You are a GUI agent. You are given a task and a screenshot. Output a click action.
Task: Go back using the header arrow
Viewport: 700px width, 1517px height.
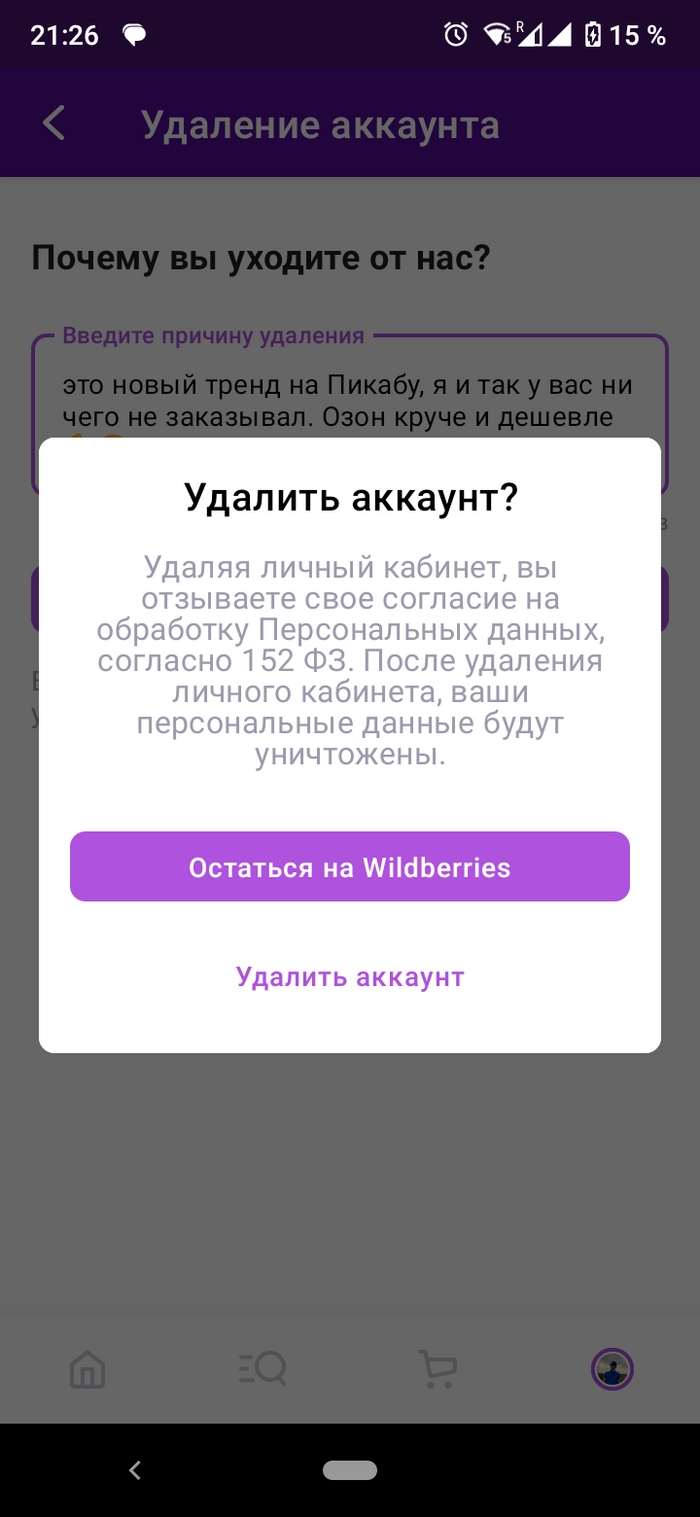point(54,125)
